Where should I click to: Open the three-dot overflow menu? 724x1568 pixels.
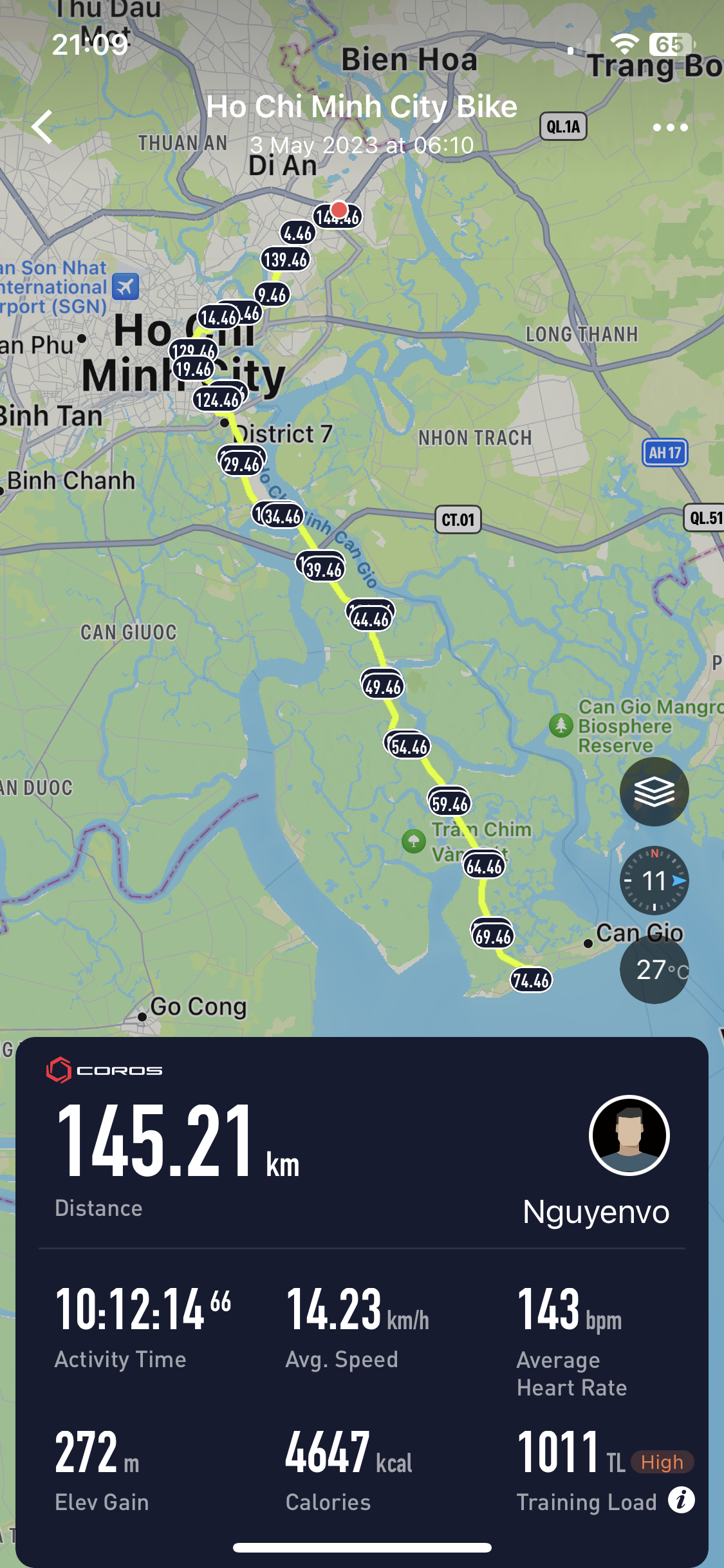pos(670,127)
